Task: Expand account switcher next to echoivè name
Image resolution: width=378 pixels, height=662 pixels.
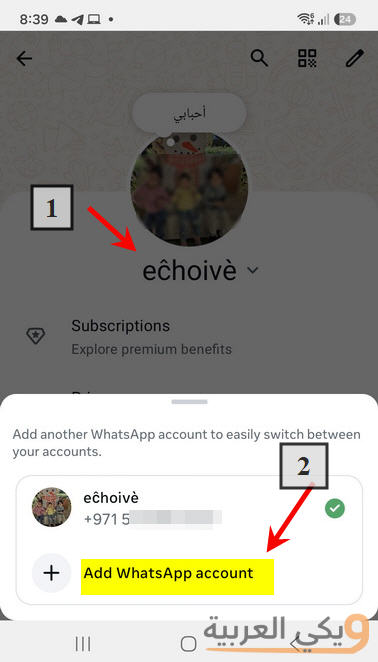Action: point(252,270)
